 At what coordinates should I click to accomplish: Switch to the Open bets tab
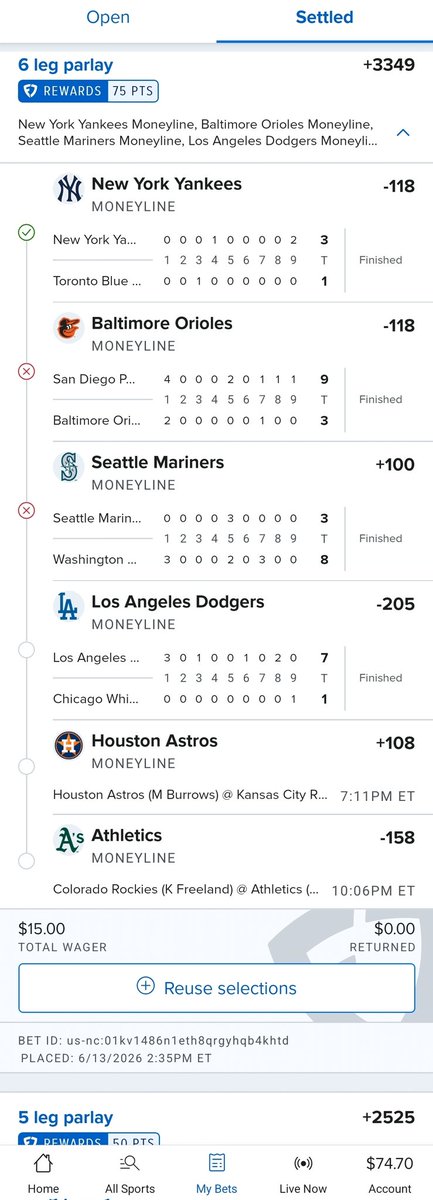pyautogui.click(x=108, y=18)
